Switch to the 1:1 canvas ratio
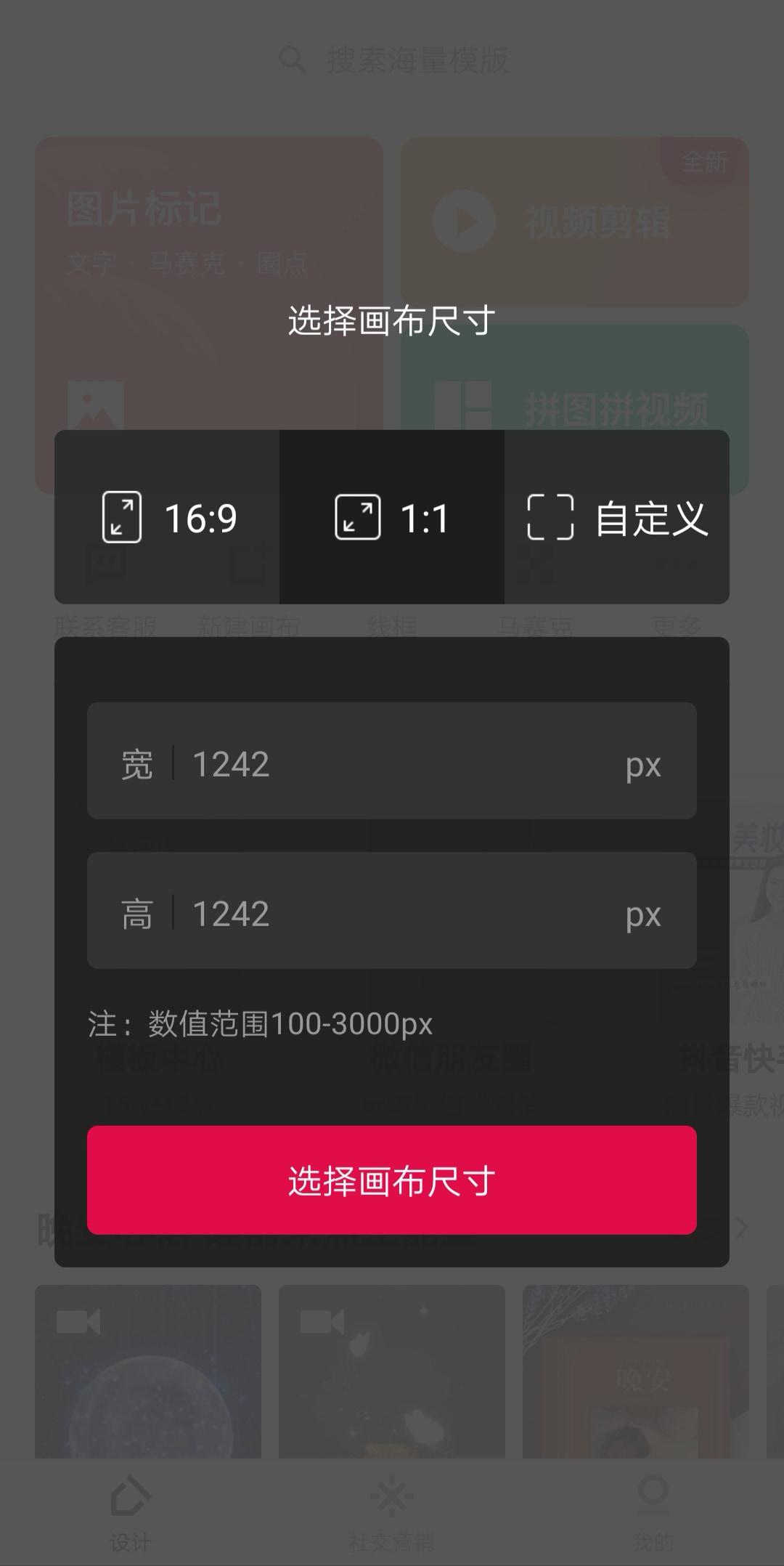This screenshot has width=784, height=1566. tap(392, 517)
